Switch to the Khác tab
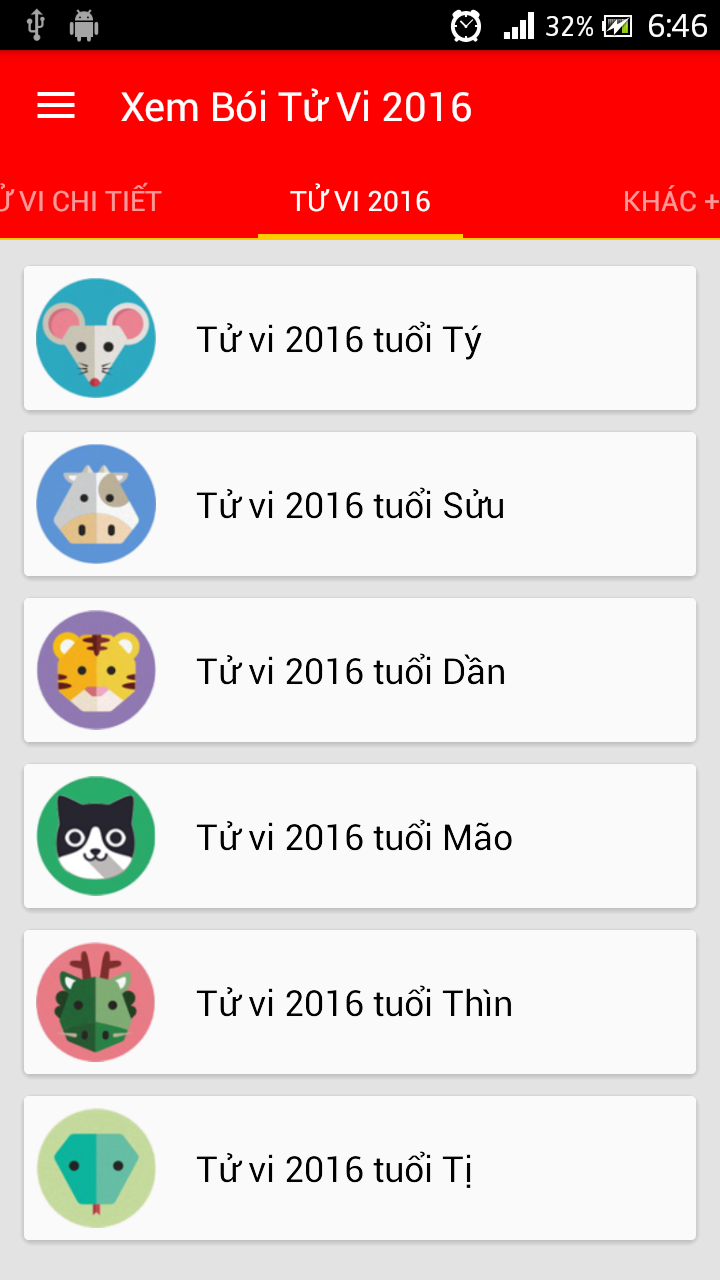 [670, 201]
